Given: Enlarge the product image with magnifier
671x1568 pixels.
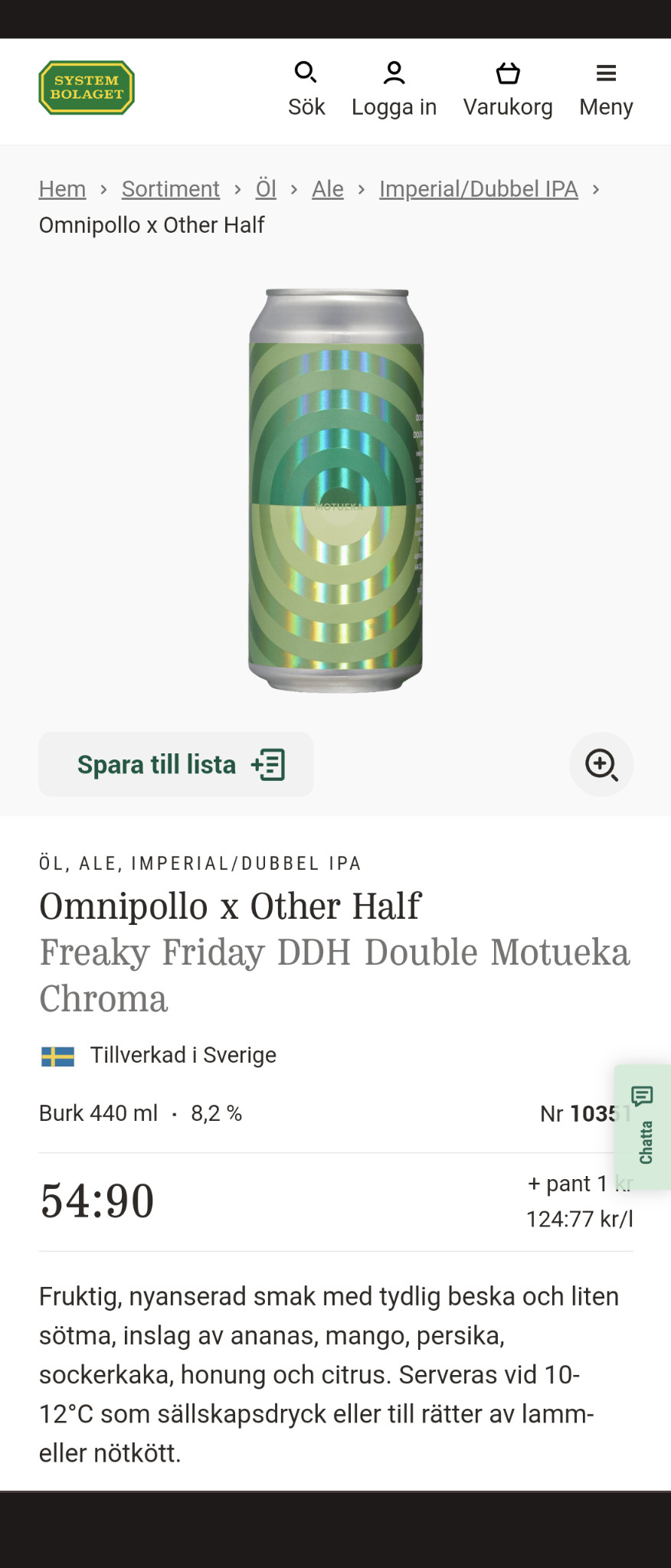Looking at the screenshot, I should [x=601, y=765].
